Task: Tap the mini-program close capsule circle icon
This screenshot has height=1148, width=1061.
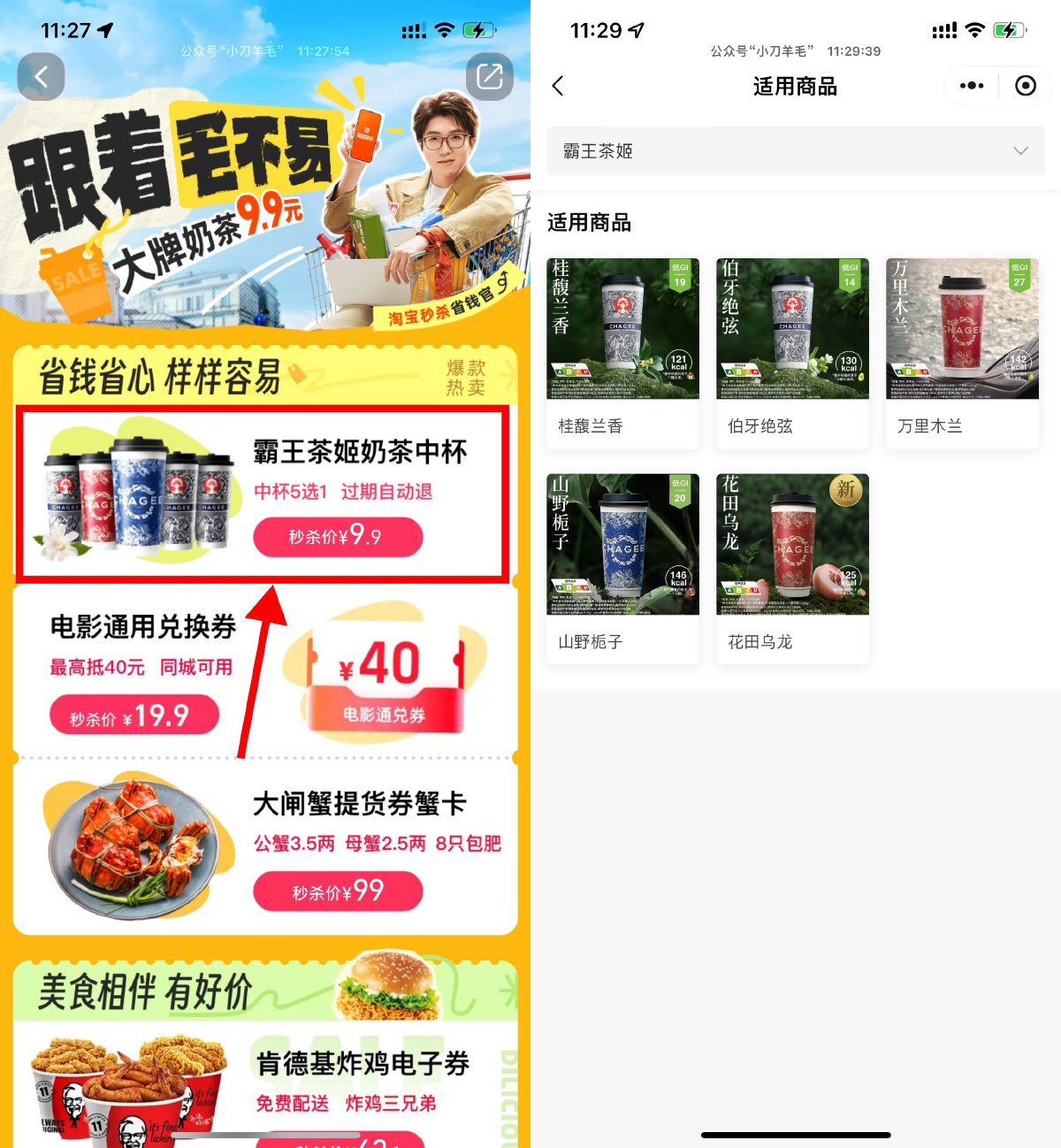Action: (1024, 86)
